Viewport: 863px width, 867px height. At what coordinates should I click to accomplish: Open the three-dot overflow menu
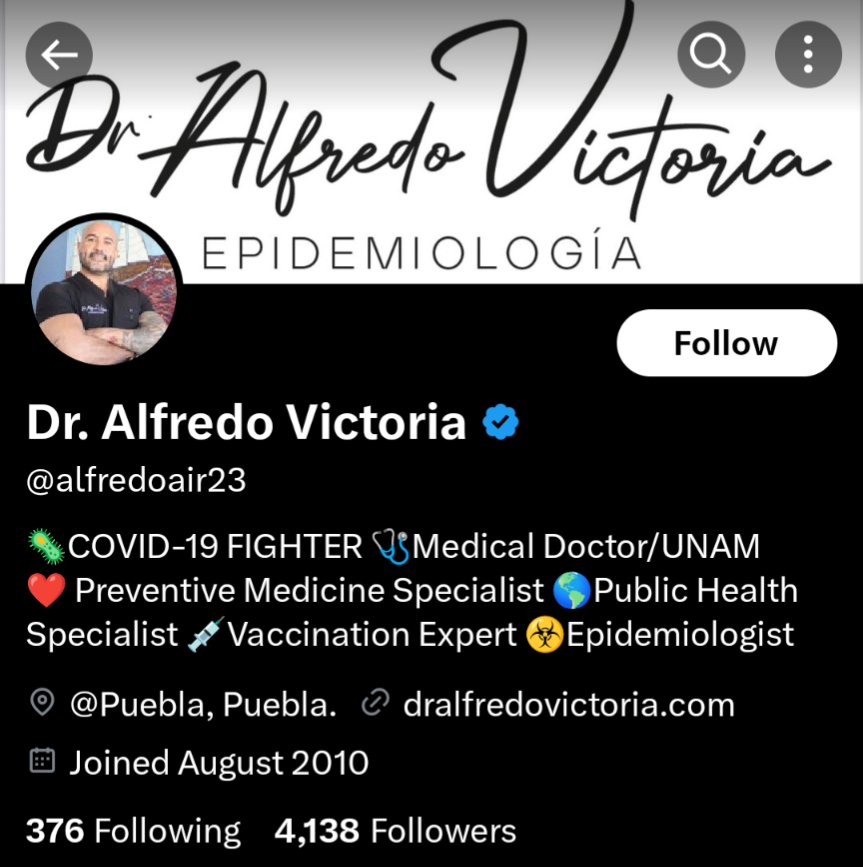(807, 54)
